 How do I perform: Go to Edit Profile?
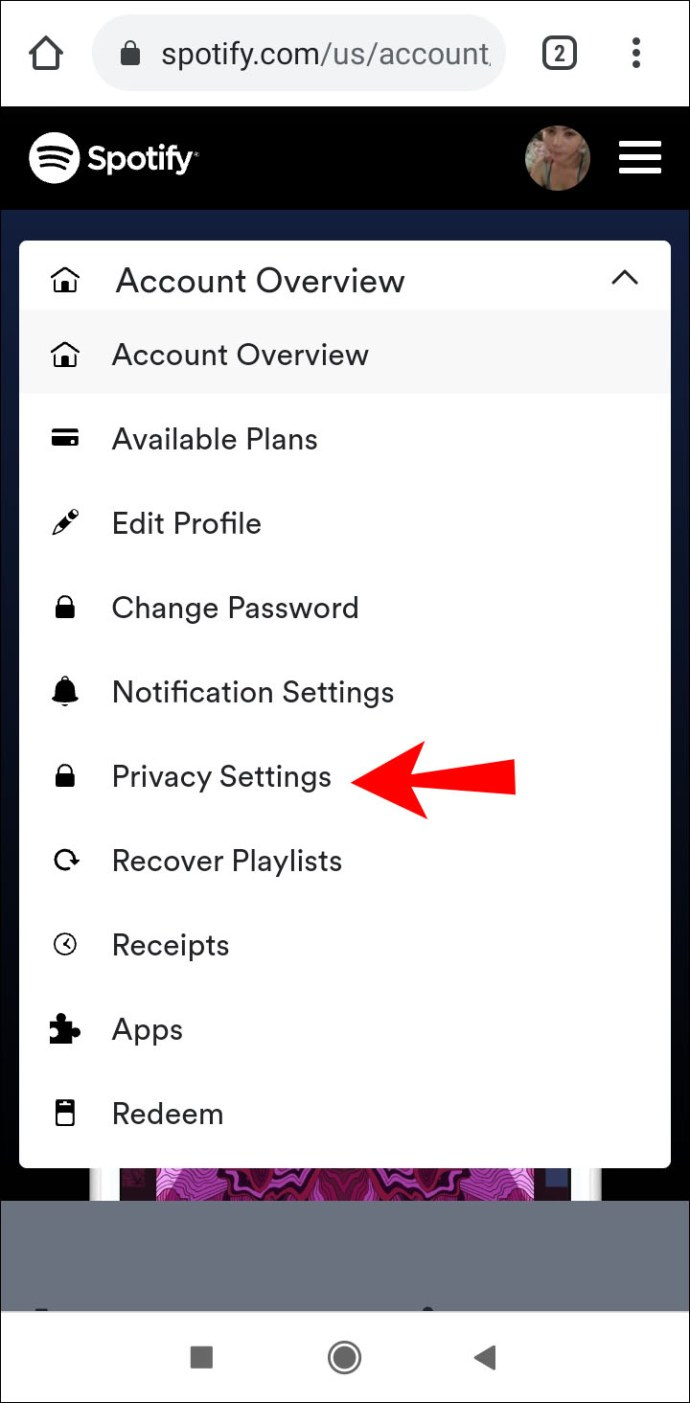(345, 523)
